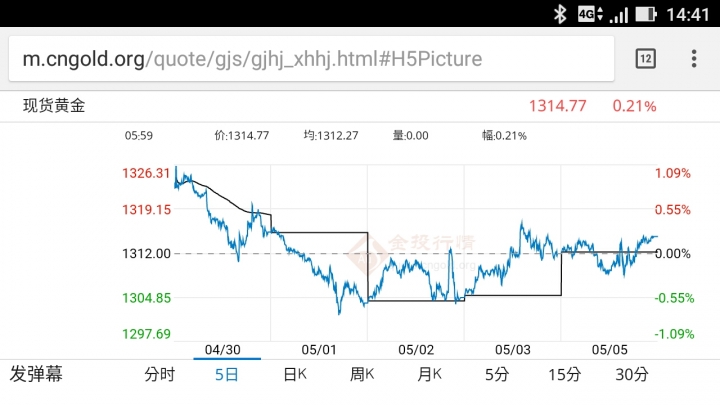Show the 月K monthly chart
Viewport: 720px width, 405px height.
(429, 375)
